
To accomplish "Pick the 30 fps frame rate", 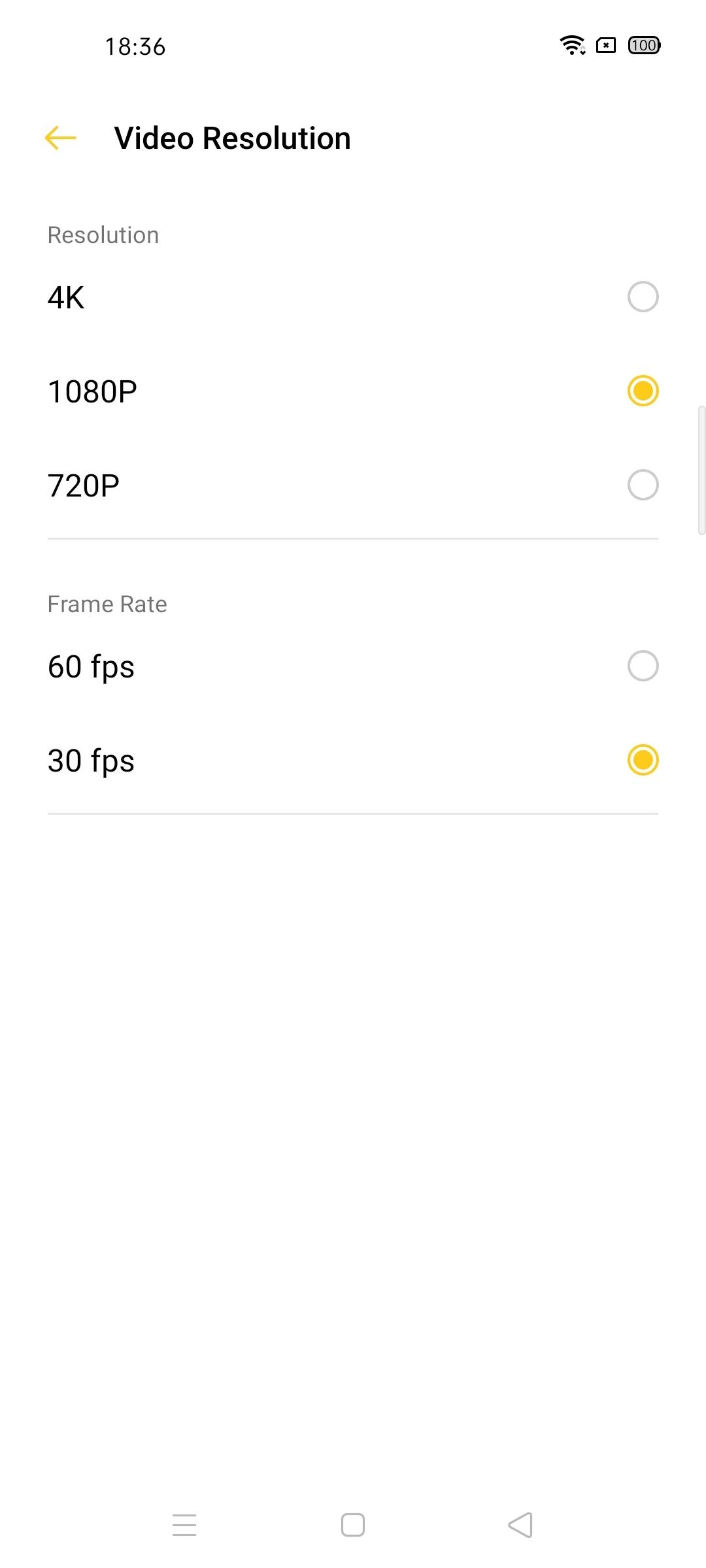I will point(643,760).
